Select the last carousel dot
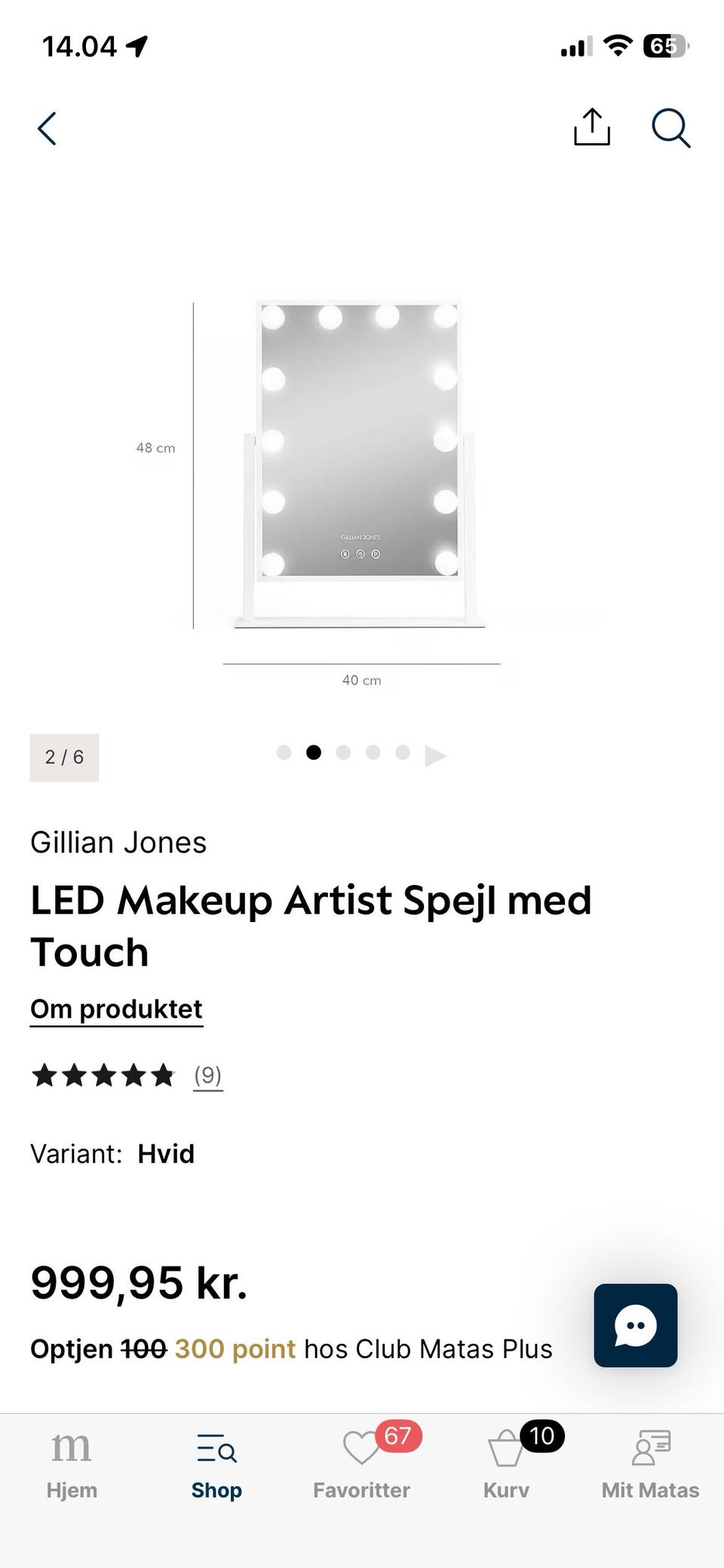The width and height of the screenshot is (724, 1568). pyautogui.click(x=403, y=752)
